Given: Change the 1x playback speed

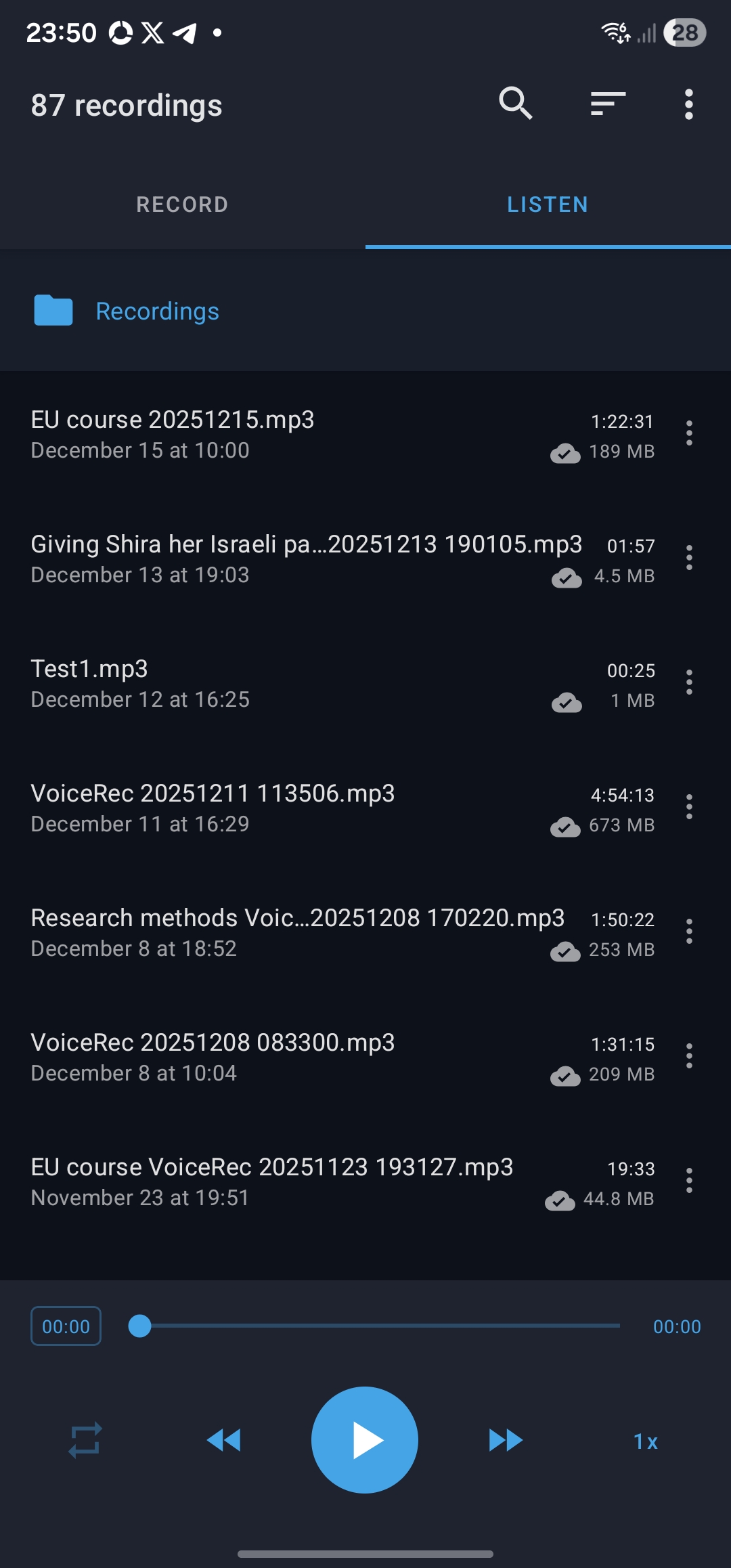Looking at the screenshot, I should point(645,1441).
